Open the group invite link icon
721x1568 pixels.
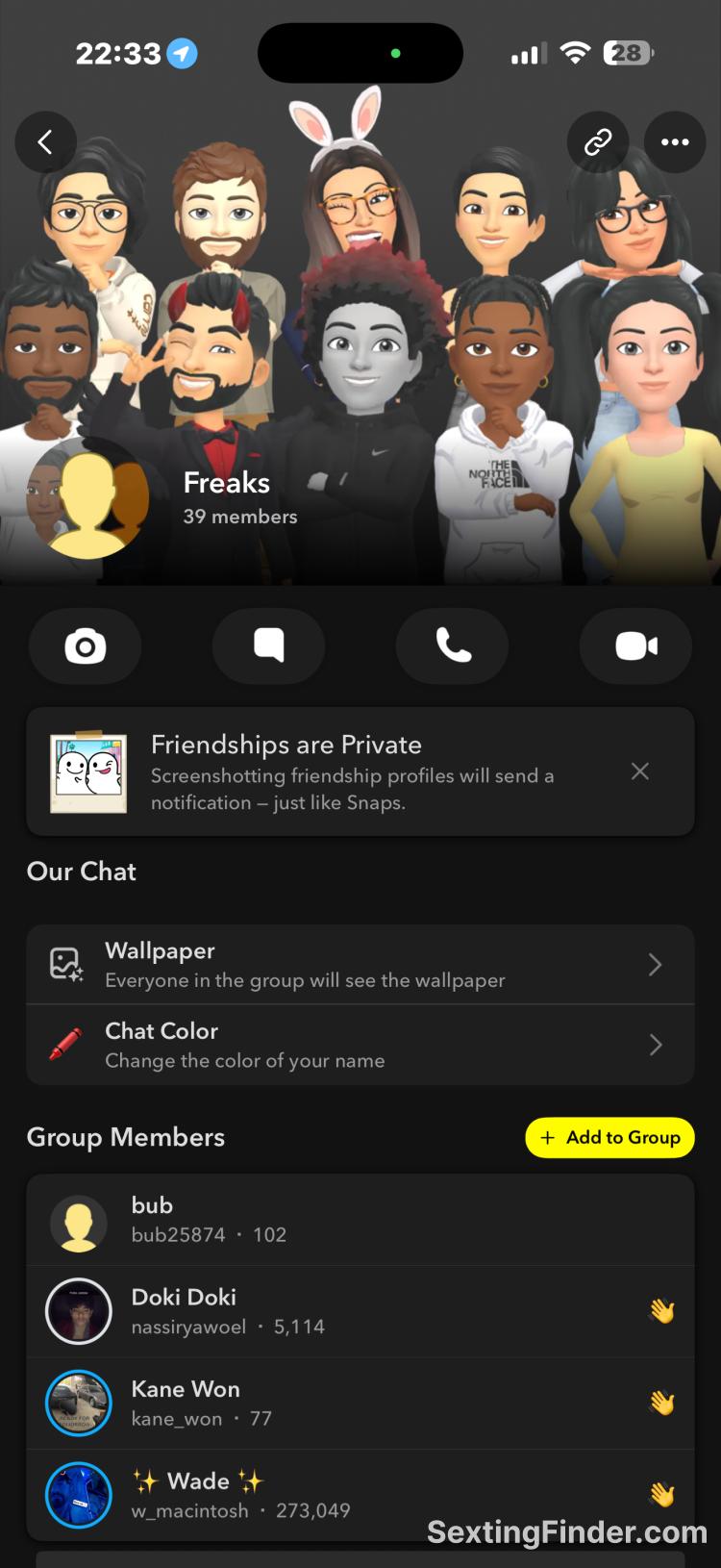[x=598, y=142]
